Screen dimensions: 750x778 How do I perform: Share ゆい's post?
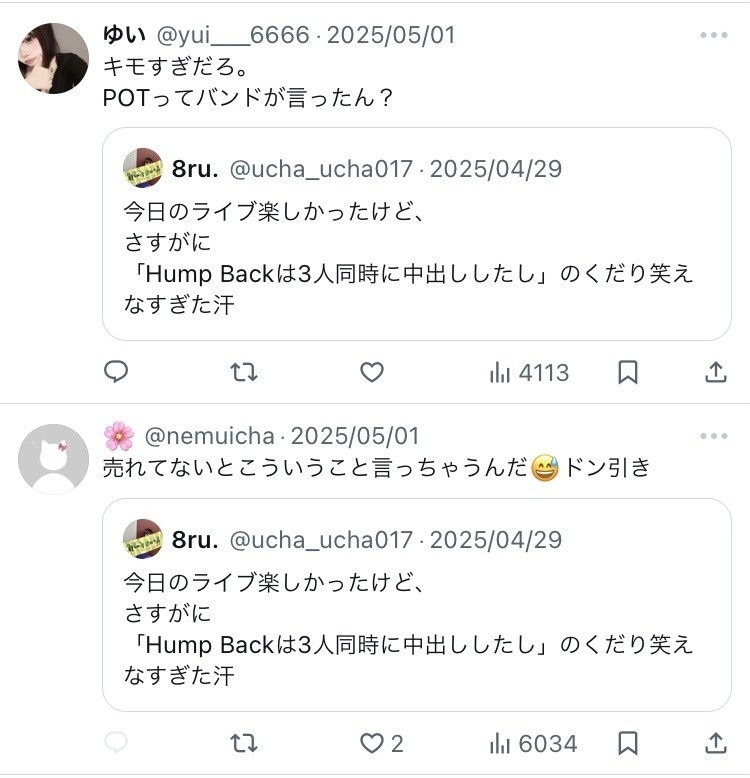[x=716, y=373]
